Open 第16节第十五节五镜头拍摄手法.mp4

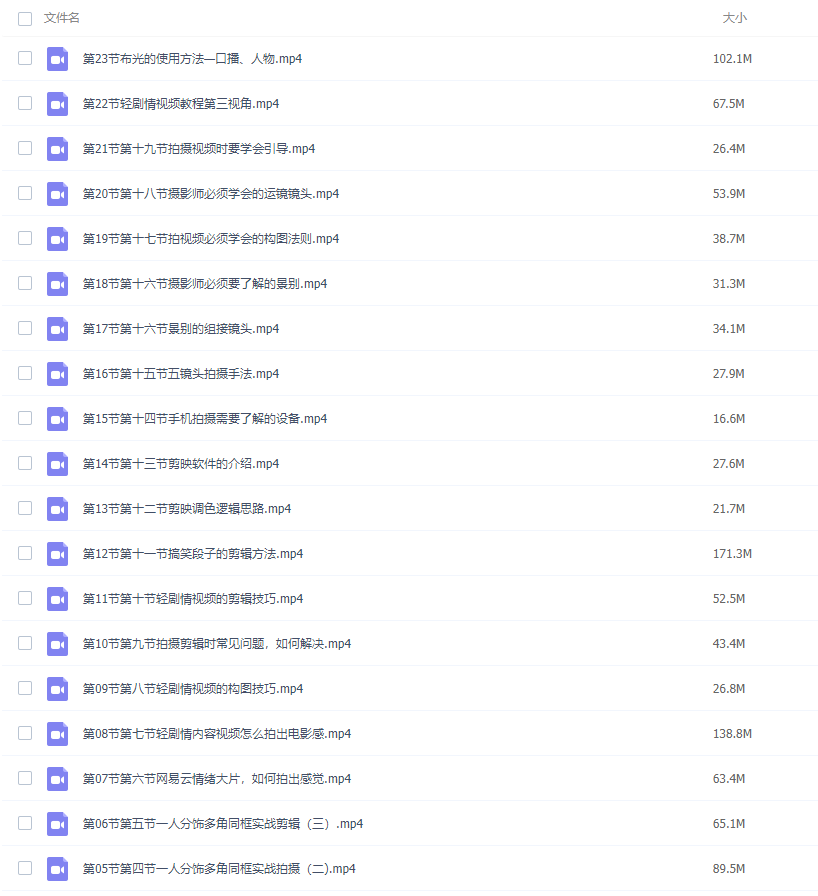(181, 374)
